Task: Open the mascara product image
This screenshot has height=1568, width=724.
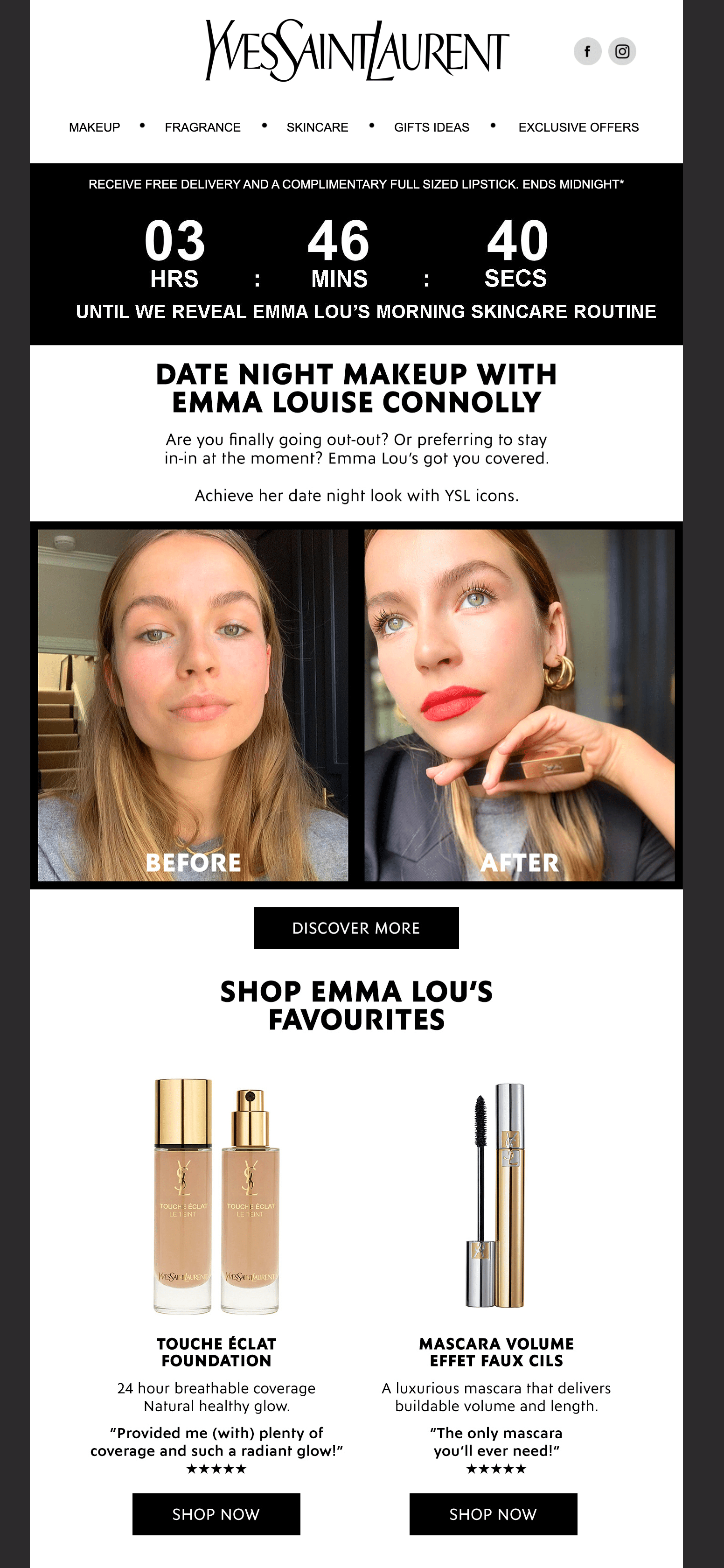Action: pyautogui.click(x=496, y=1195)
